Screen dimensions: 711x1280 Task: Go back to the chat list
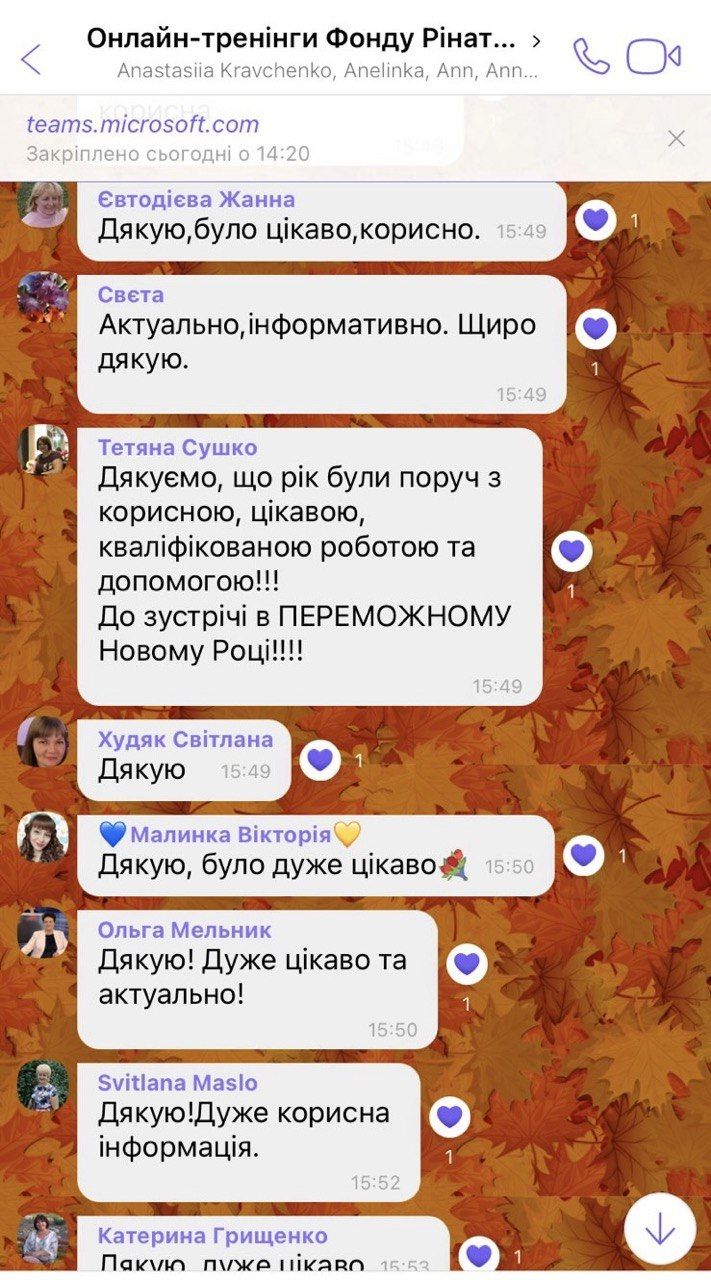click(x=31, y=59)
